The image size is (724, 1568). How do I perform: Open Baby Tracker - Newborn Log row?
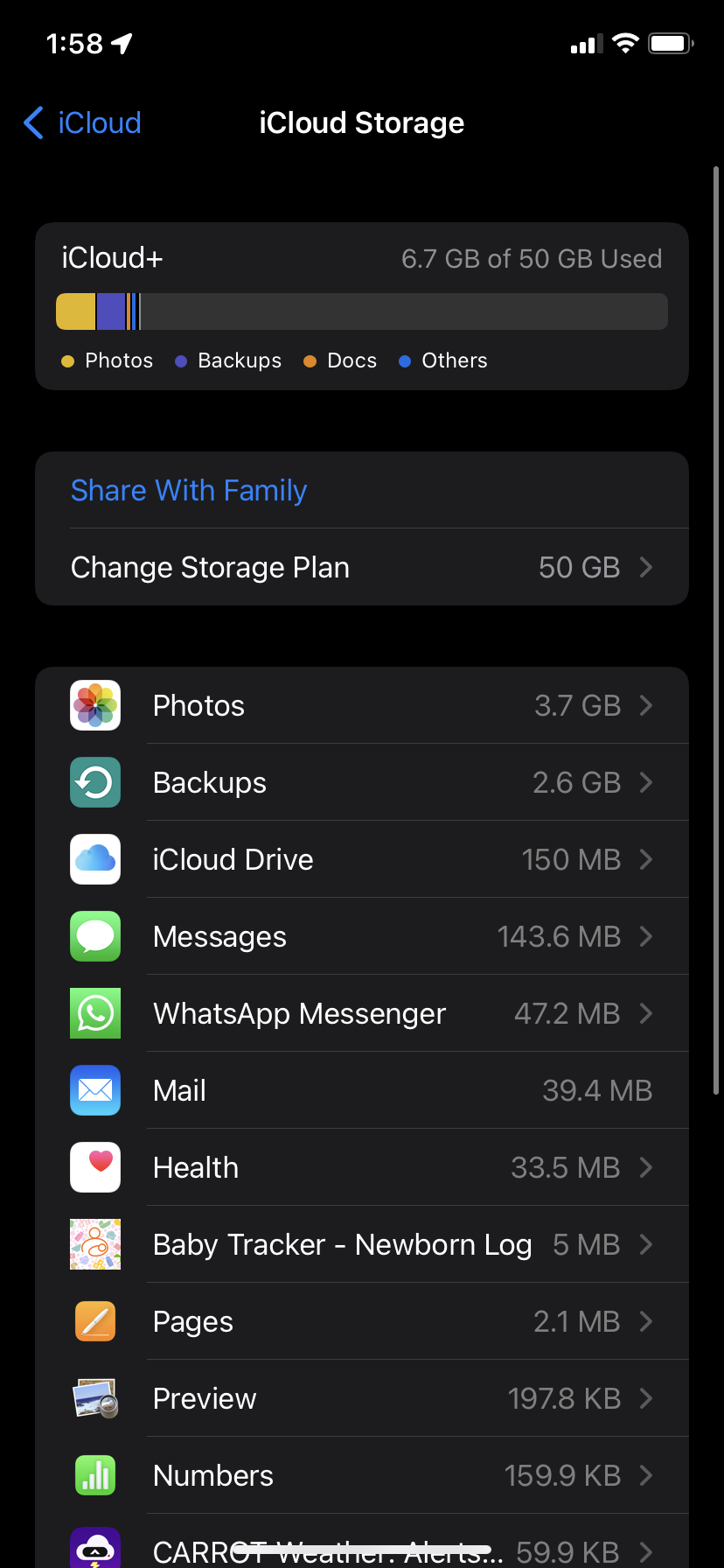click(x=362, y=1244)
